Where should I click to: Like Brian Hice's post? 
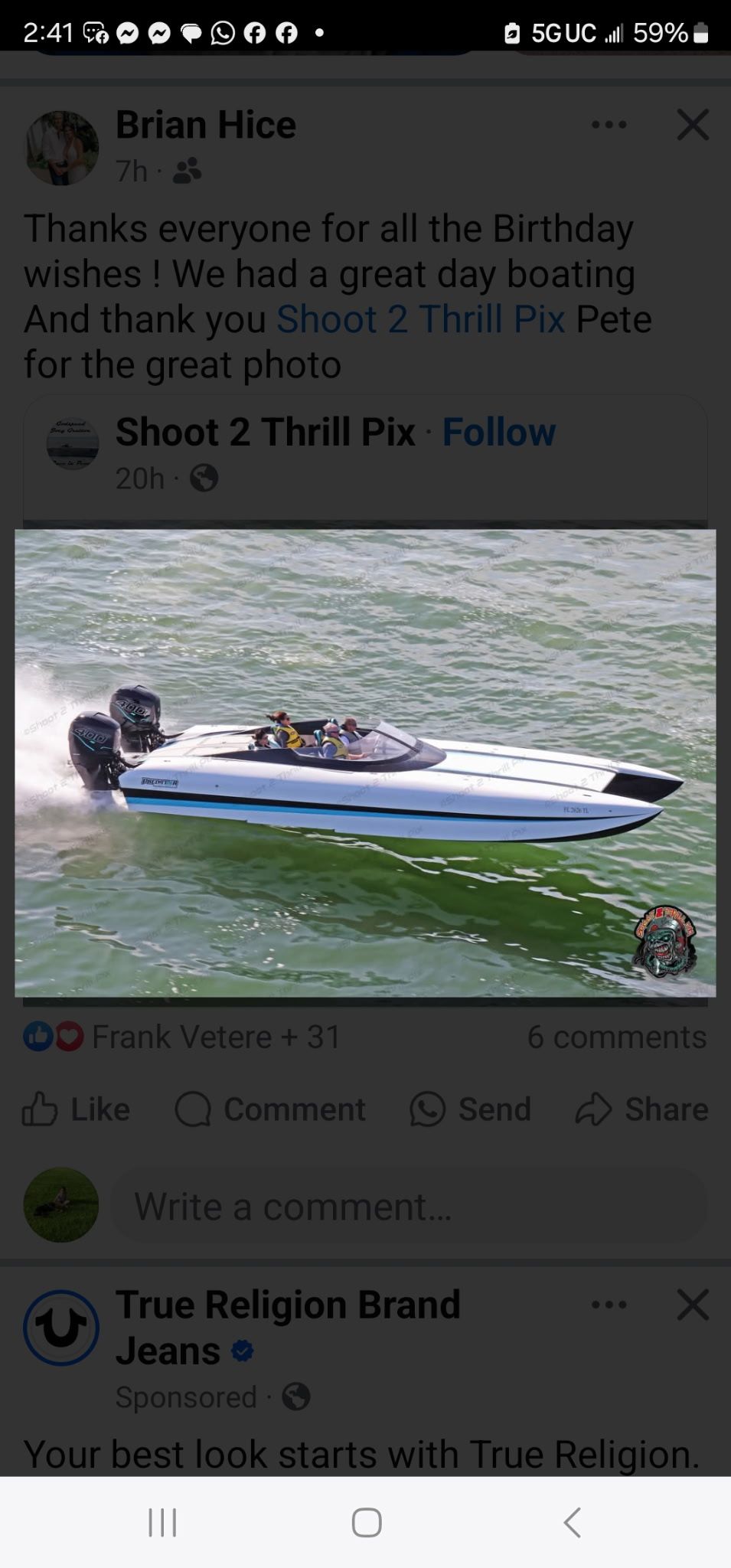click(77, 1109)
